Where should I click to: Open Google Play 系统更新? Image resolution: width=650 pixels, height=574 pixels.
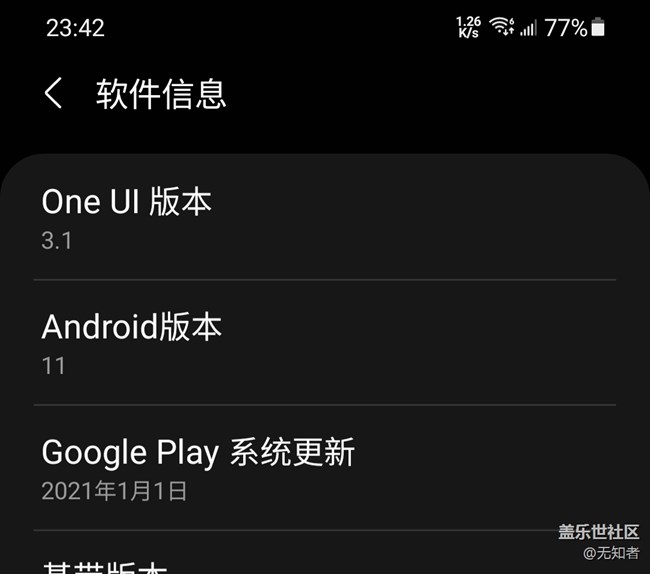[x=324, y=468]
